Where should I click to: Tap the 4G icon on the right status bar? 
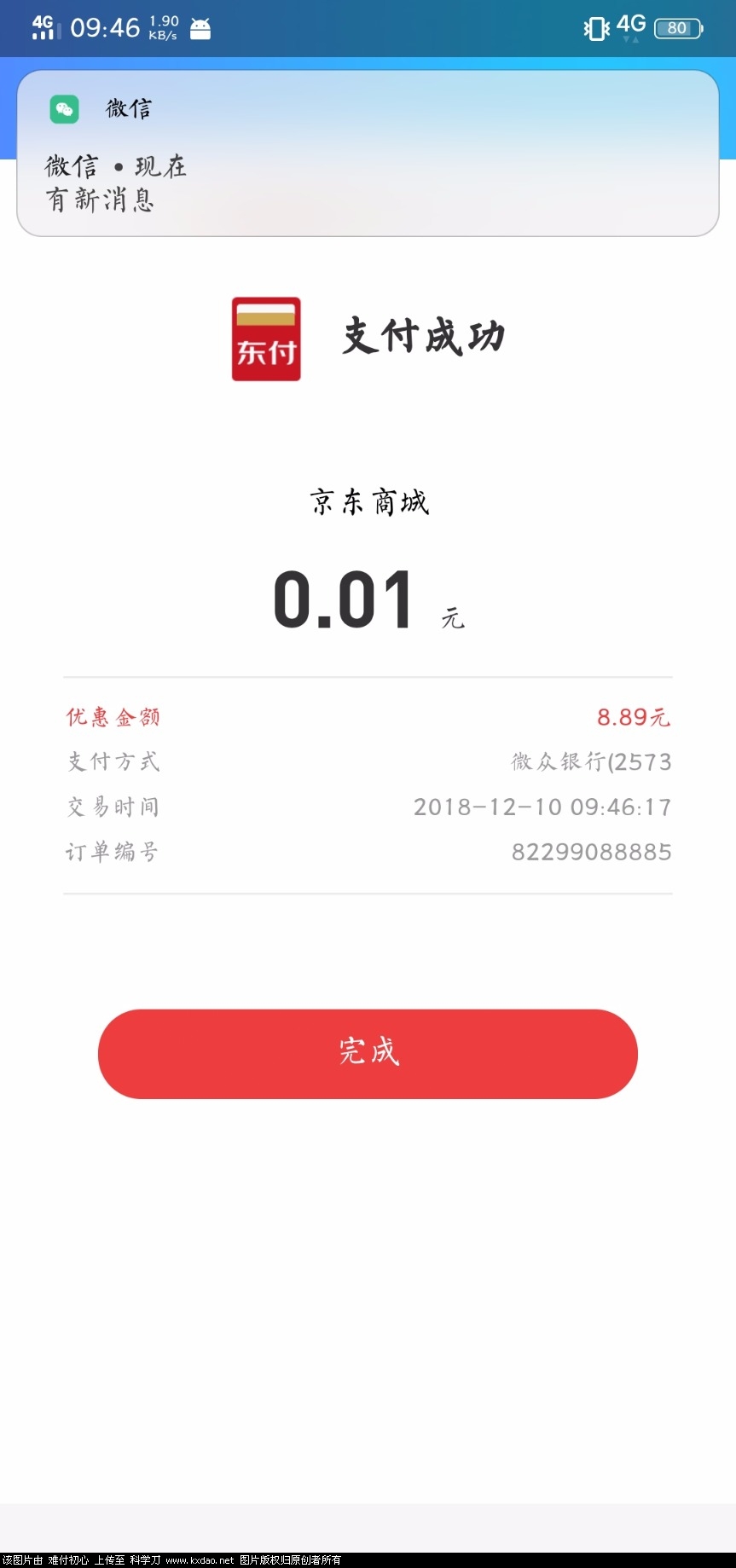click(x=629, y=25)
